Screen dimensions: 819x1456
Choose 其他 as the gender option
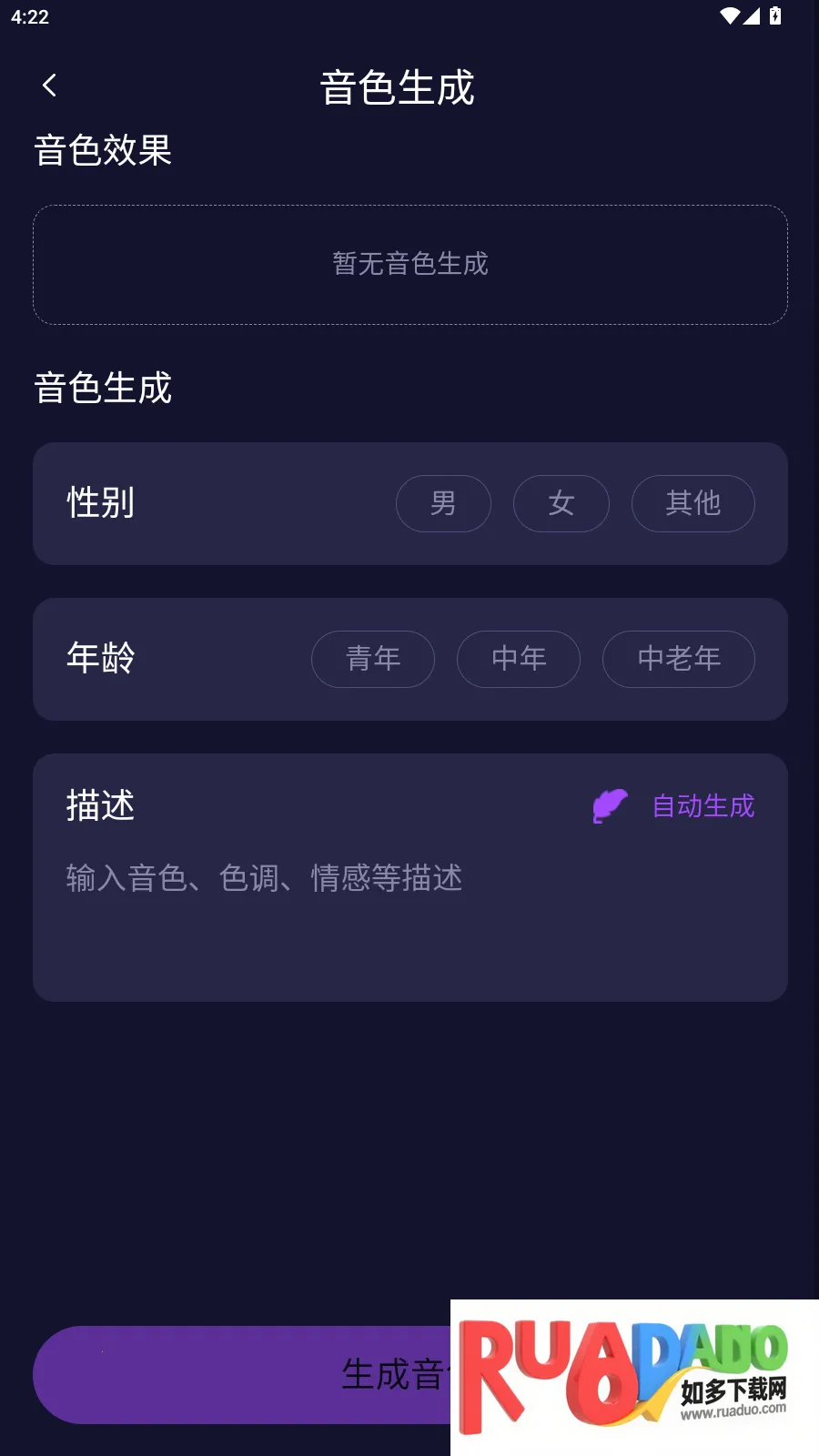pos(693,503)
